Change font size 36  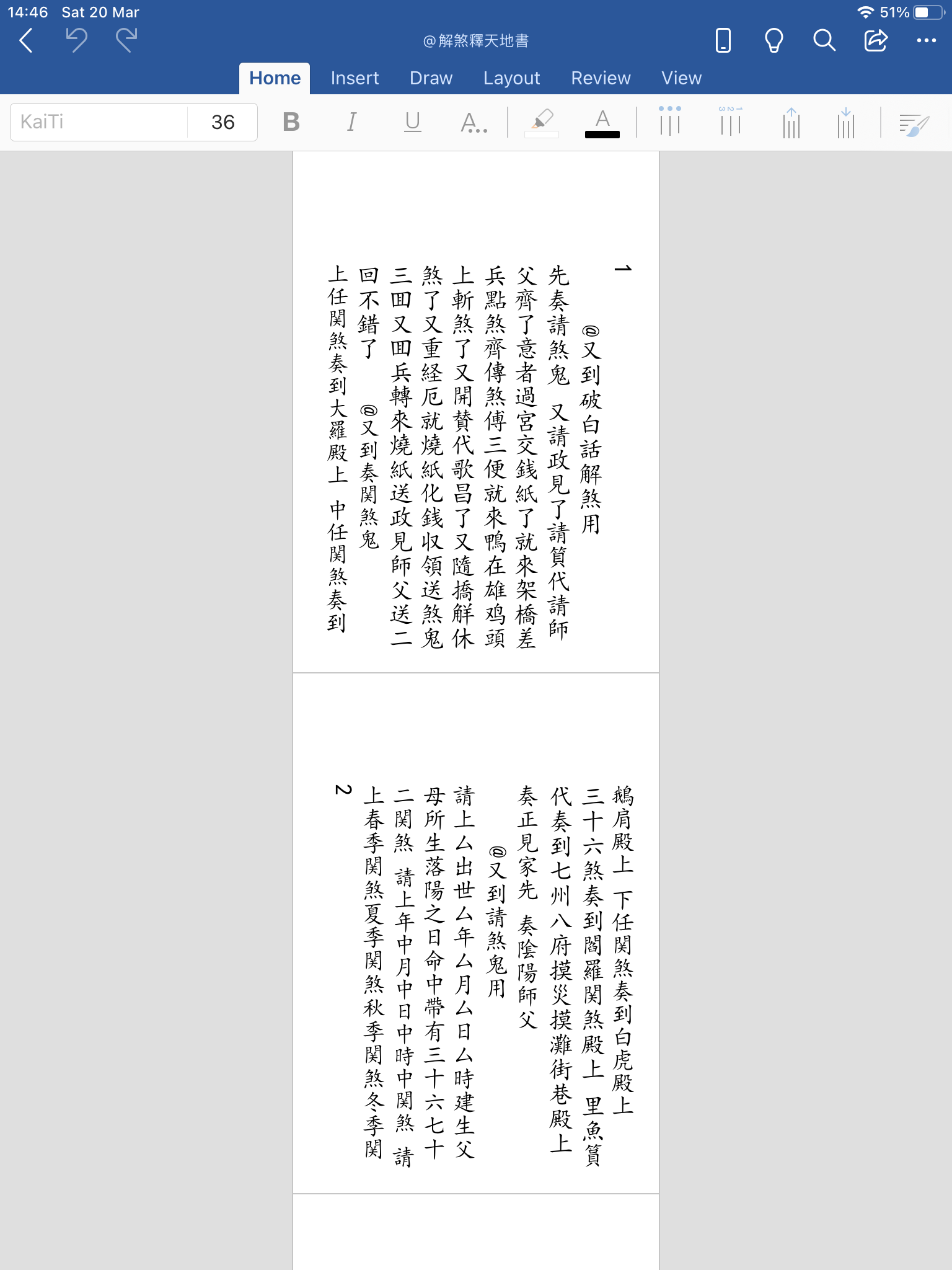(x=223, y=122)
